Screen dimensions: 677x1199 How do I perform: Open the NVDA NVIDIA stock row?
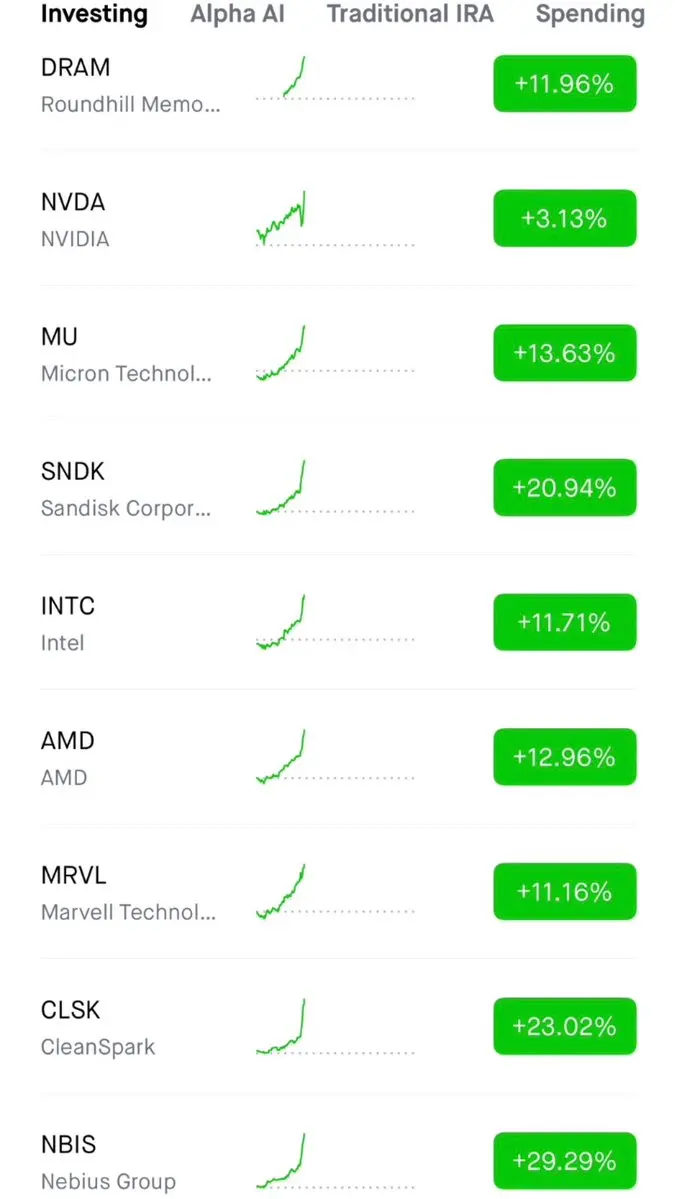[x=338, y=219]
